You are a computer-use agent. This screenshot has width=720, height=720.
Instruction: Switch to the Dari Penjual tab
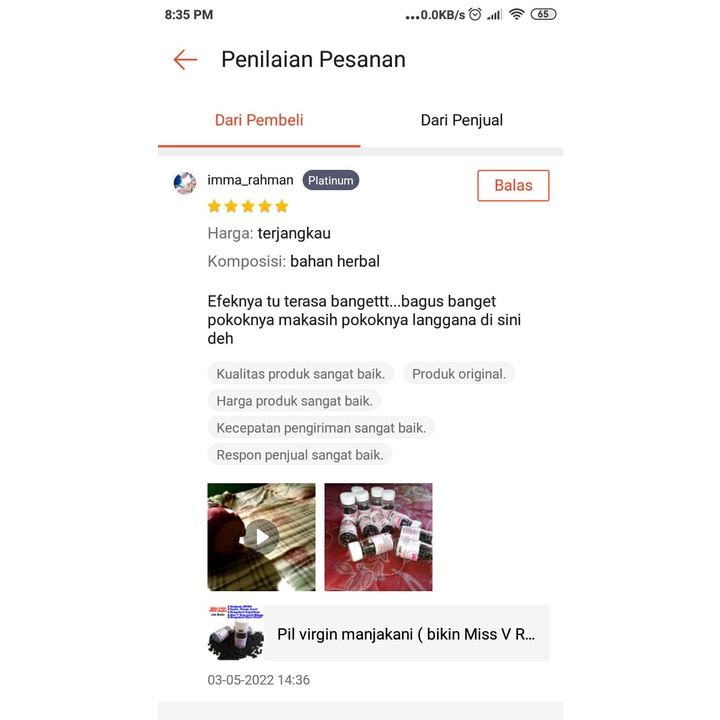[461, 120]
